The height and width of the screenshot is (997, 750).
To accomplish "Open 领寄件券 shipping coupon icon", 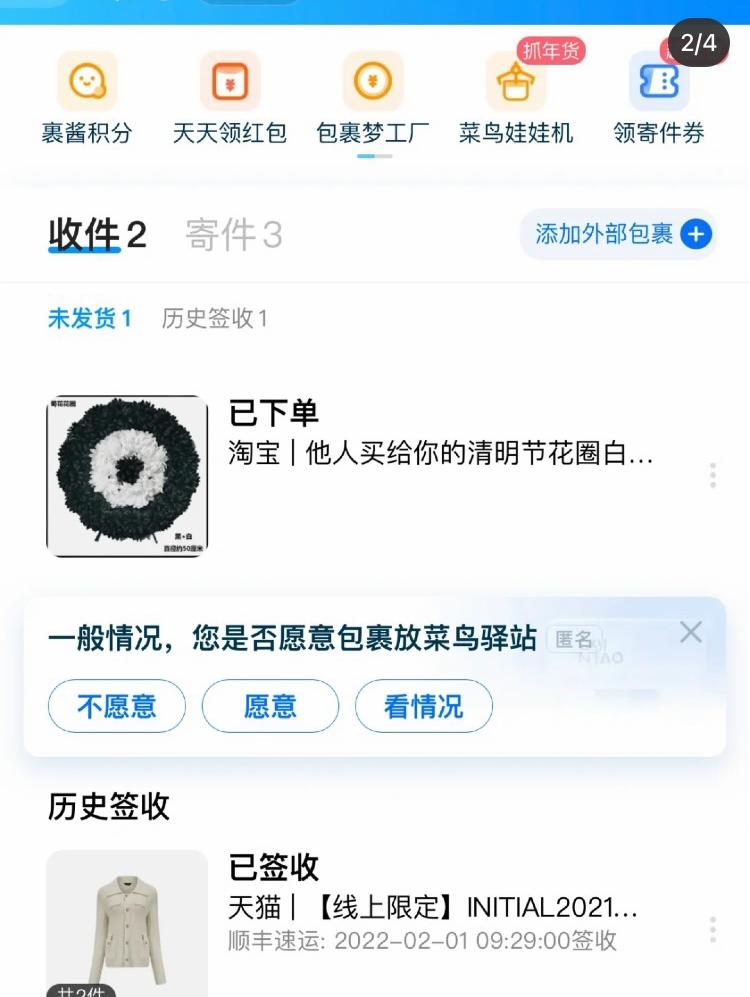I will (658, 83).
